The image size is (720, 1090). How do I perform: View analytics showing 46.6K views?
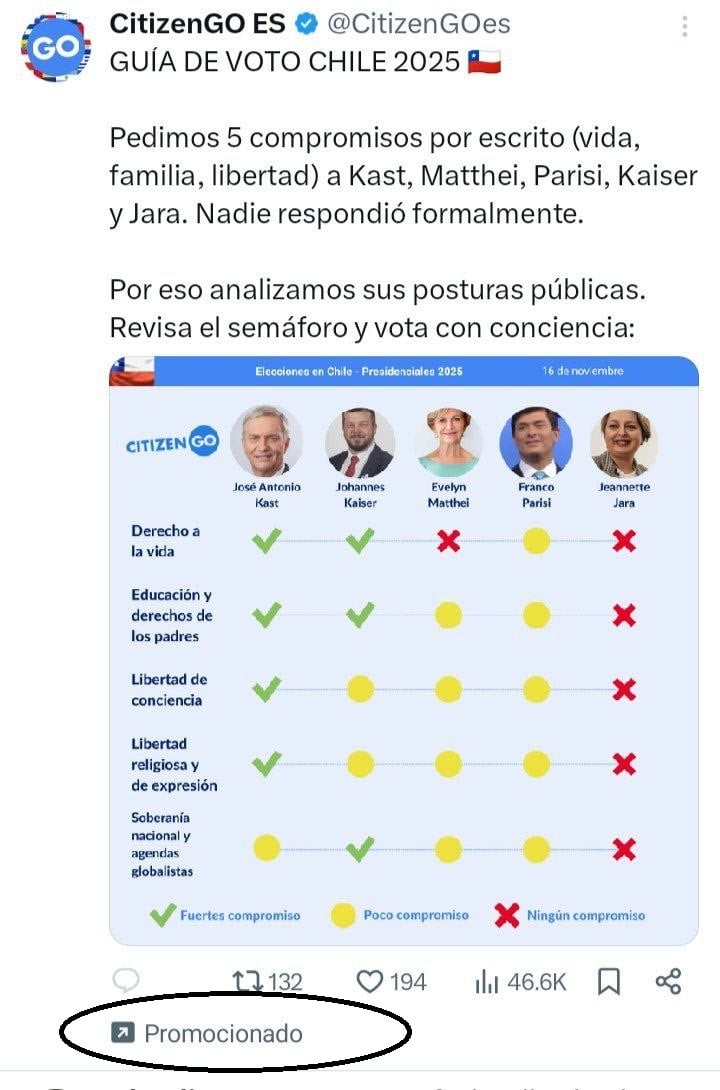click(488, 982)
